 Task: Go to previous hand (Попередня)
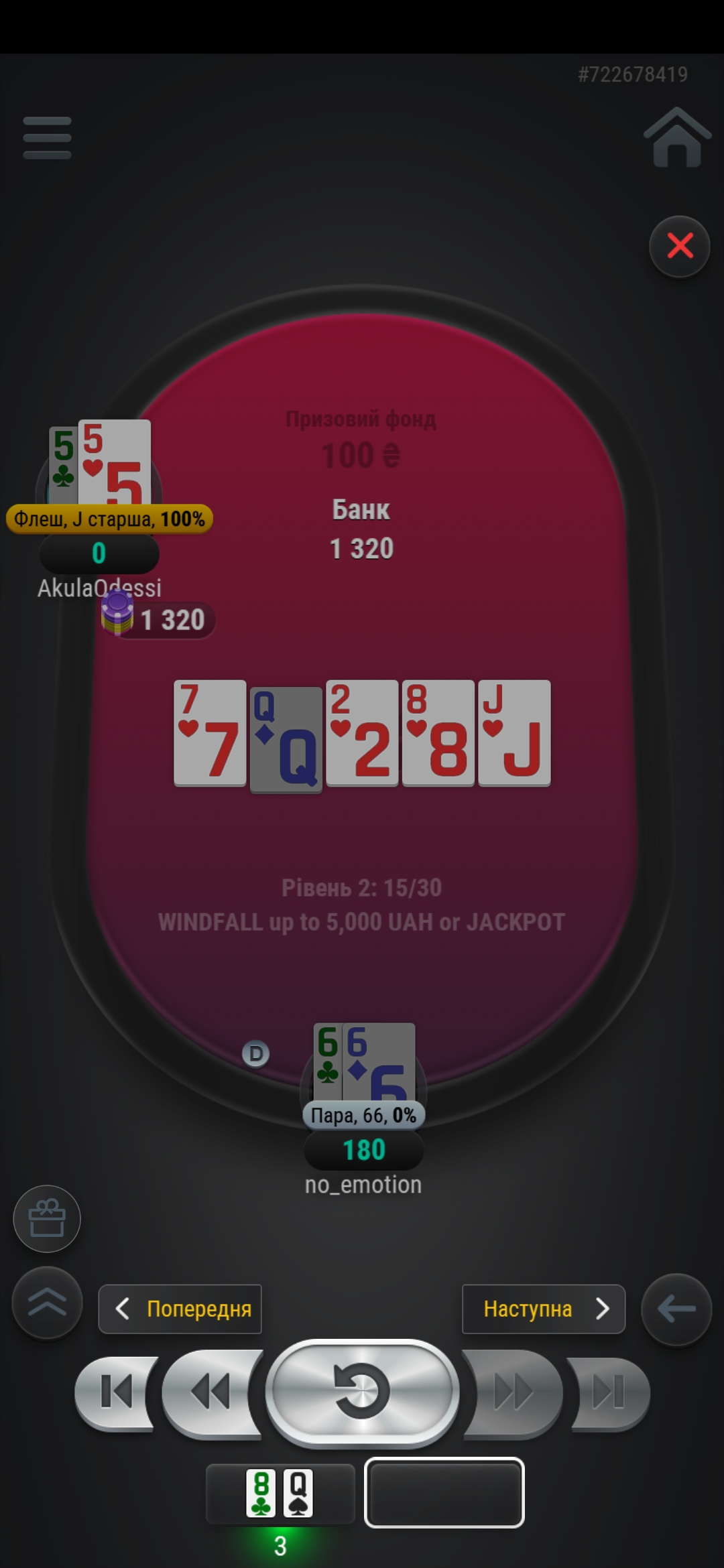point(180,1309)
